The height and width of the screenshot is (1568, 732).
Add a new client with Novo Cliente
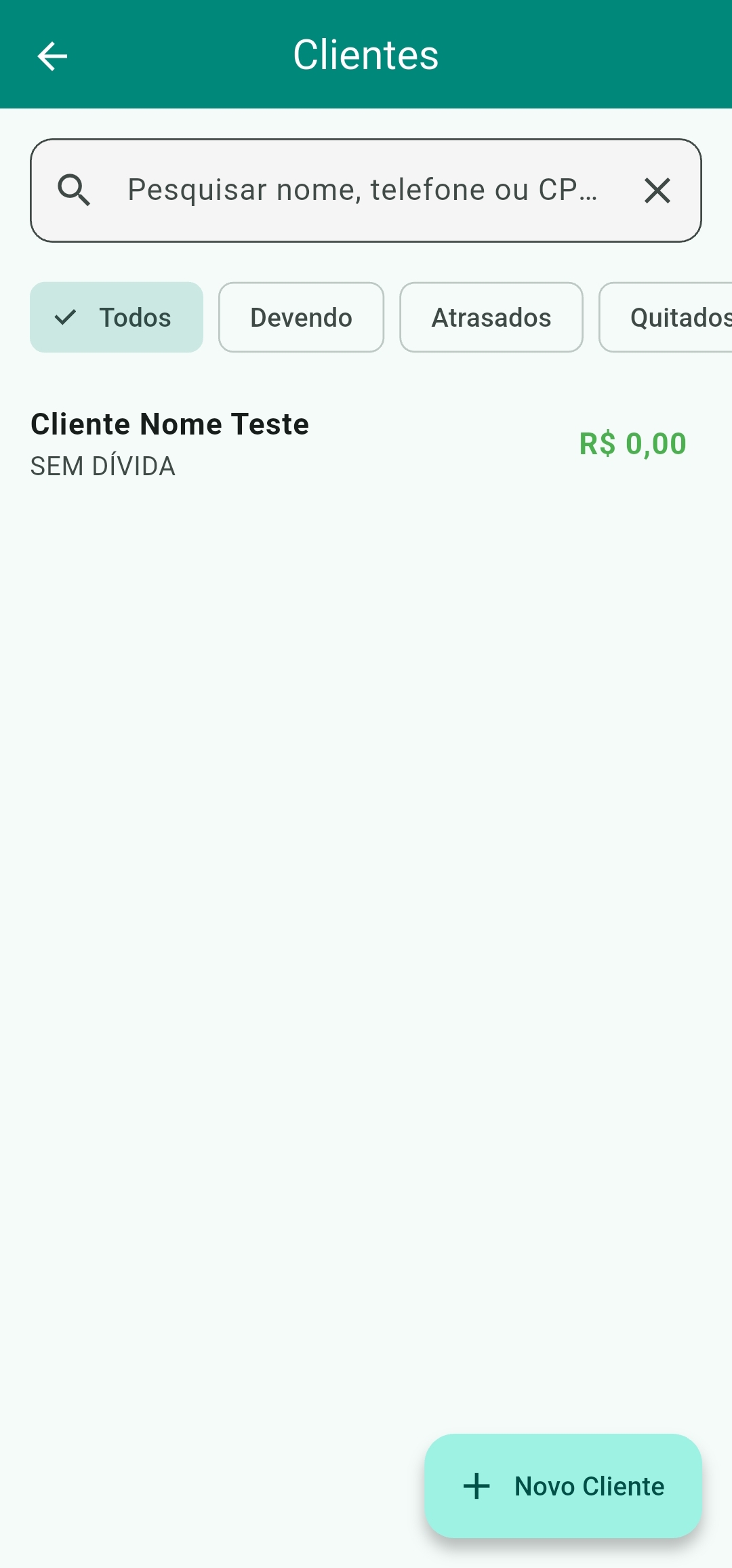pyautogui.click(x=563, y=1486)
